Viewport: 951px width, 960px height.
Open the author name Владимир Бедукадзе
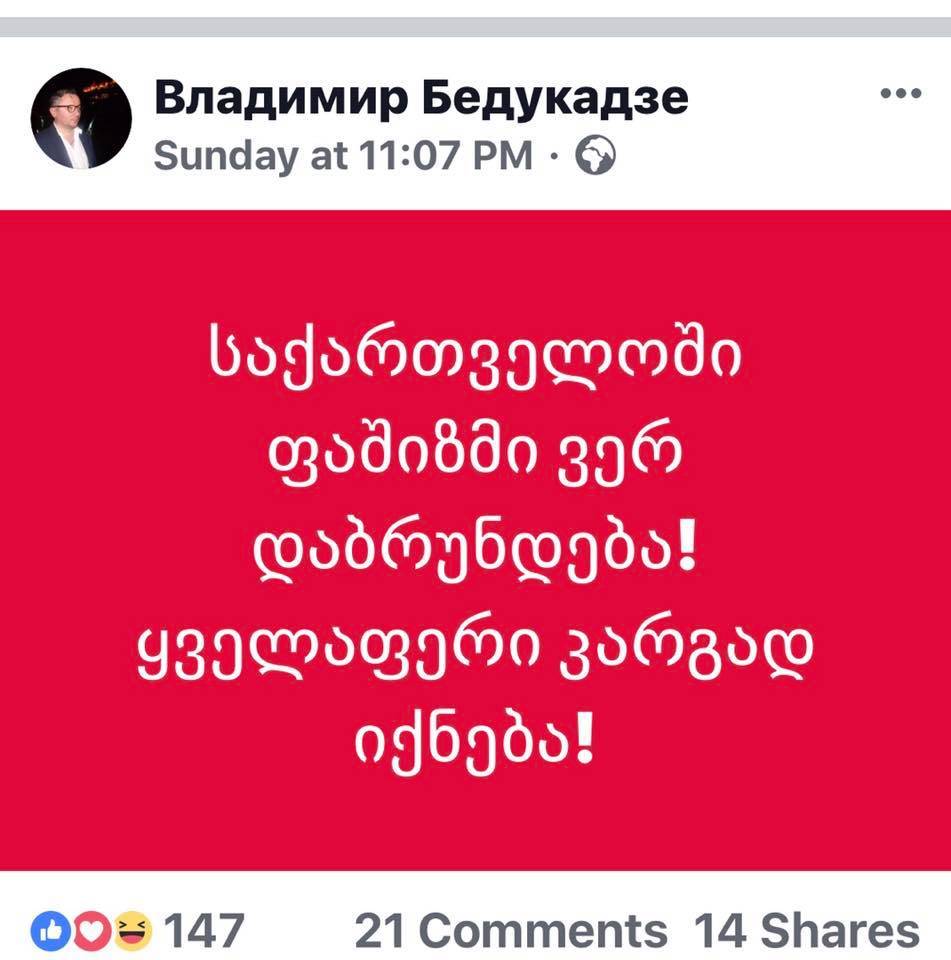point(422,97)
